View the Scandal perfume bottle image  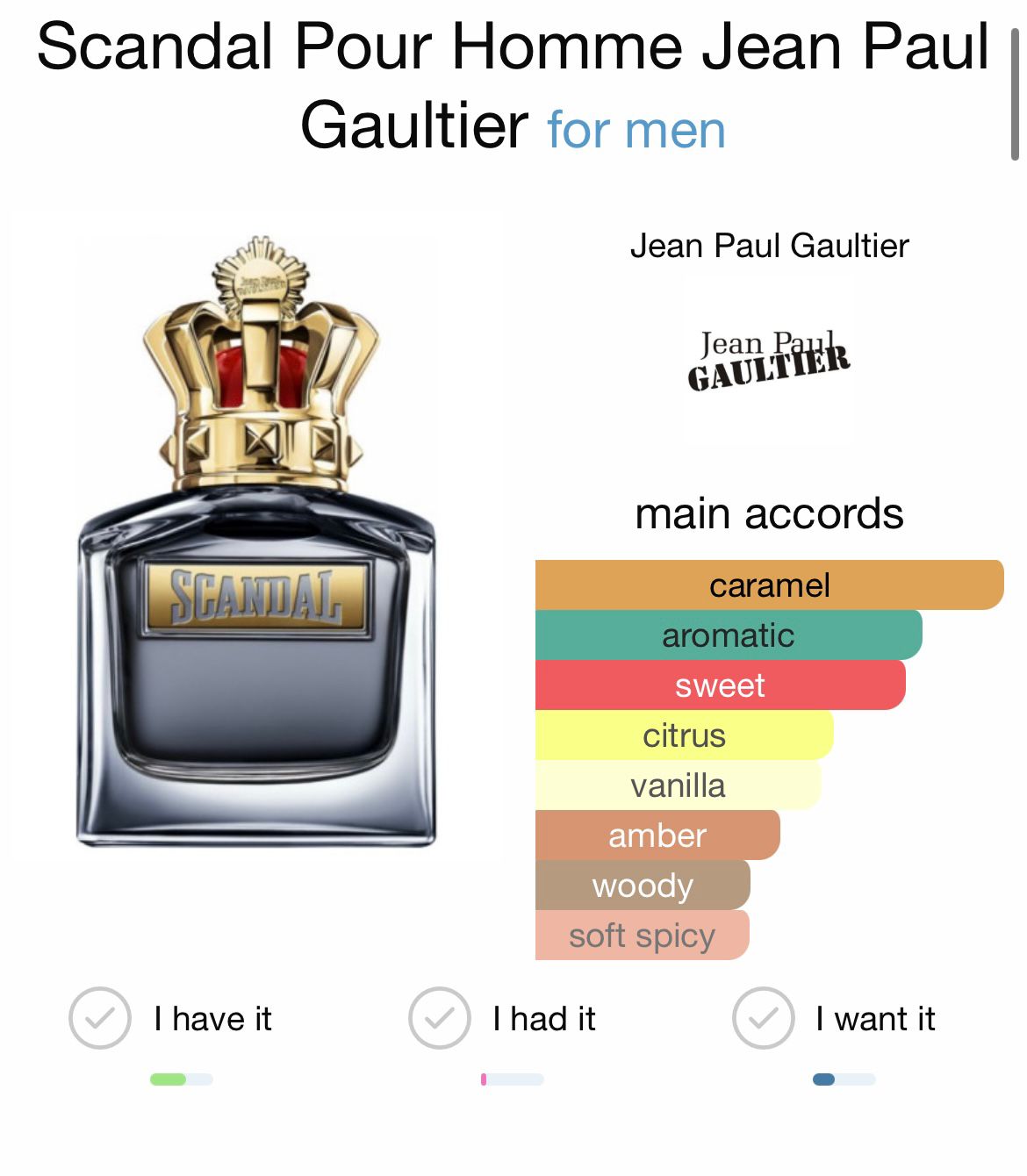click(x=257, y=544)
